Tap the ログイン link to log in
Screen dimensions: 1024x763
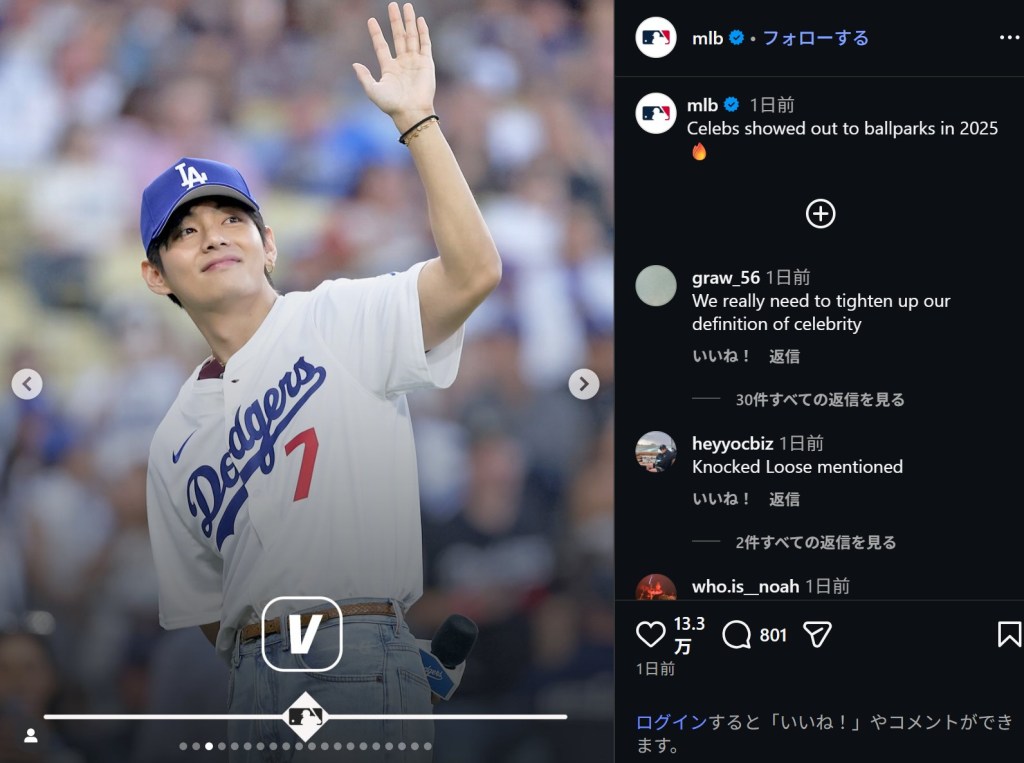pos(671,722)
